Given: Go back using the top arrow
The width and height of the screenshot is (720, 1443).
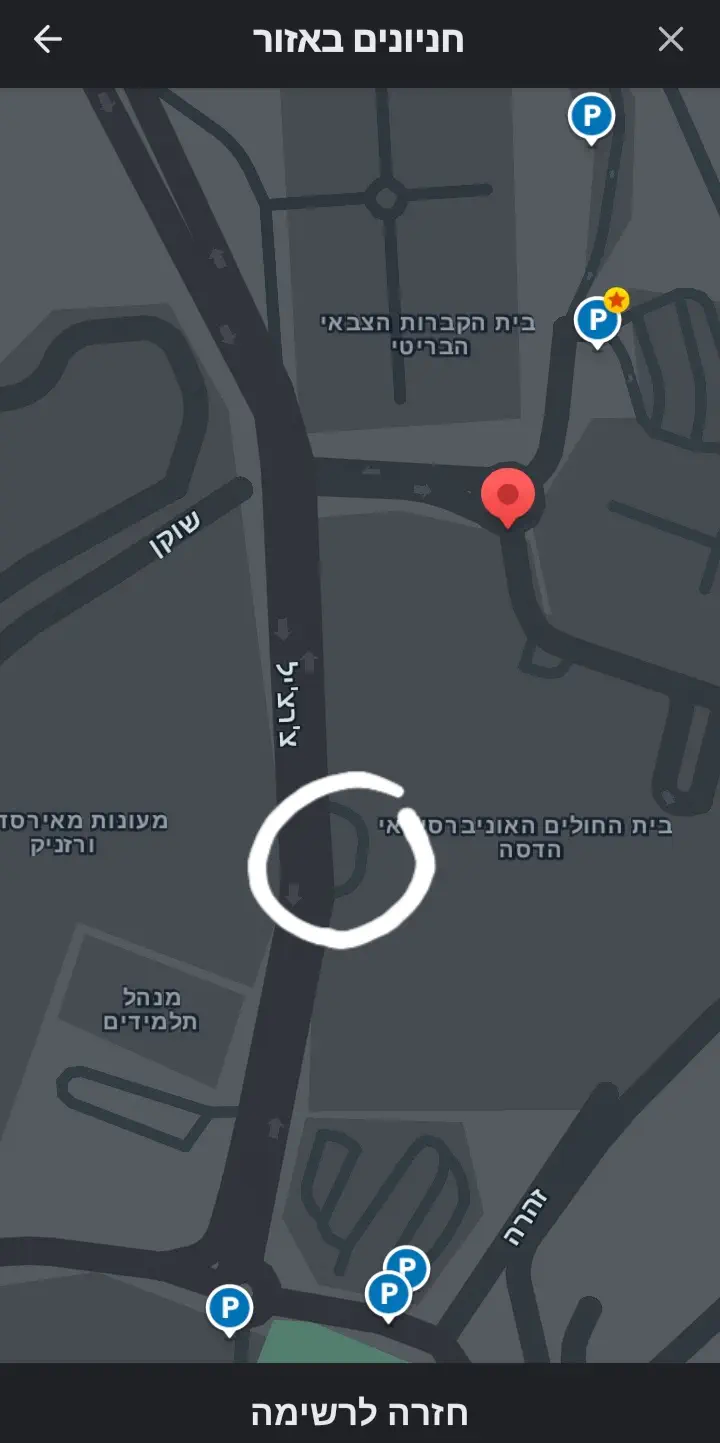Looking at the screenshot, I should 47,40.
